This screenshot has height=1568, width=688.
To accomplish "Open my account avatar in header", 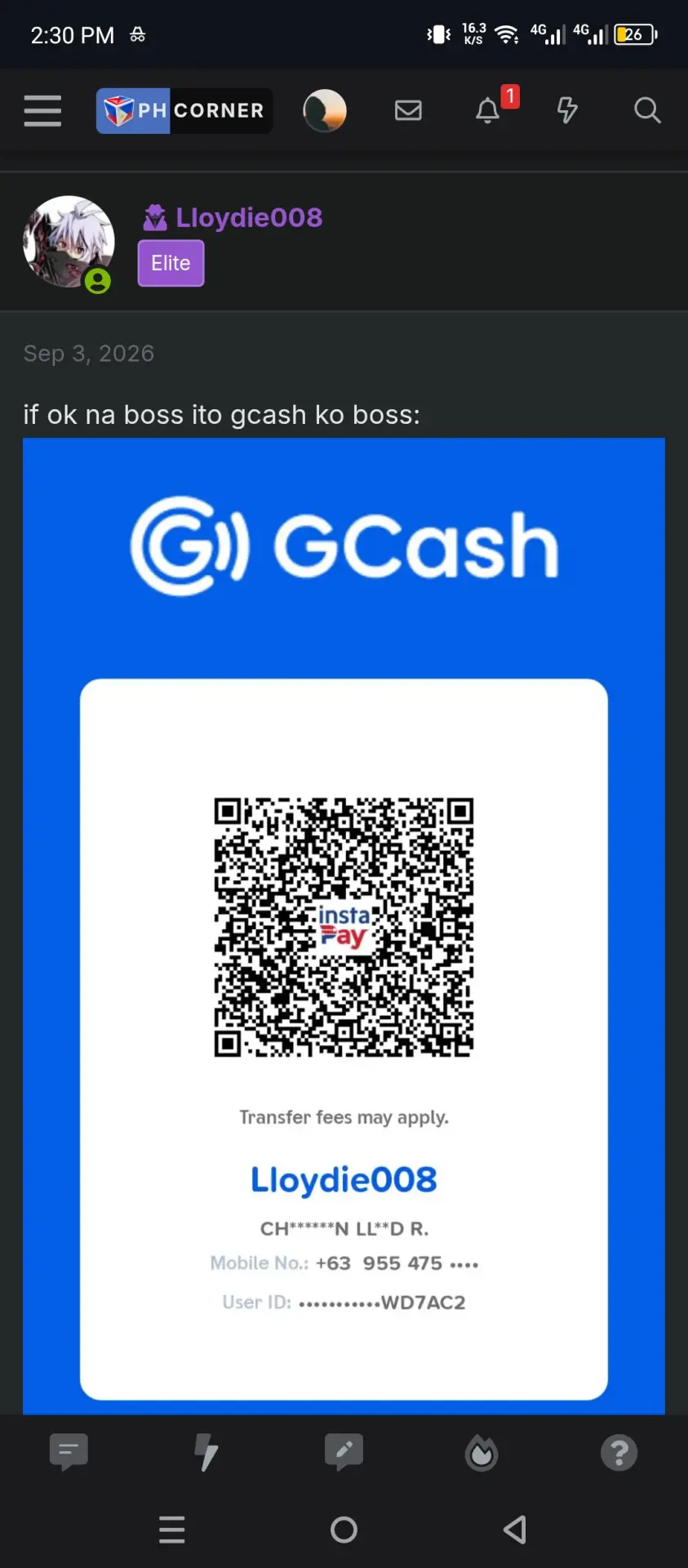I will click(325, 110).
